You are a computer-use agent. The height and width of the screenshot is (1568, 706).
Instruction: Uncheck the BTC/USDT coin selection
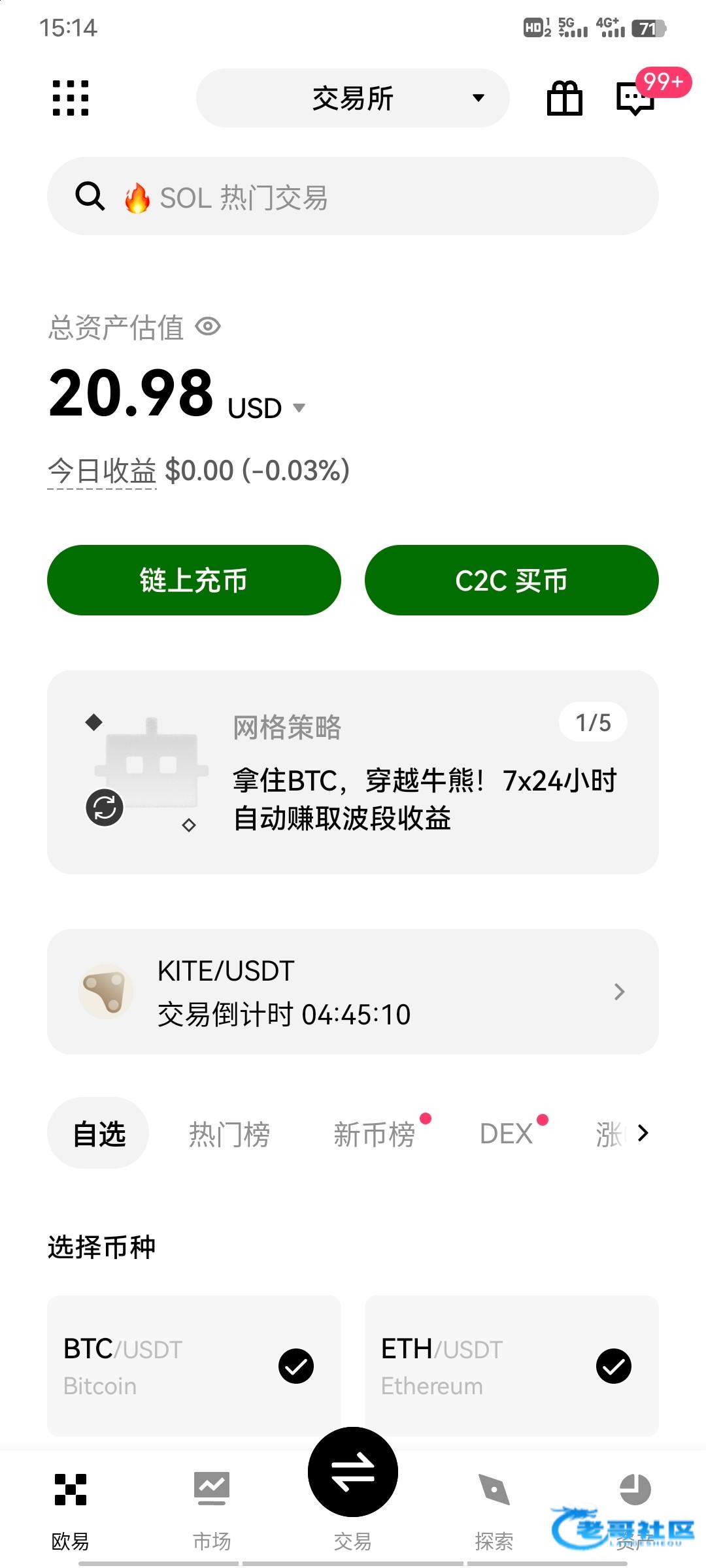296,1366
